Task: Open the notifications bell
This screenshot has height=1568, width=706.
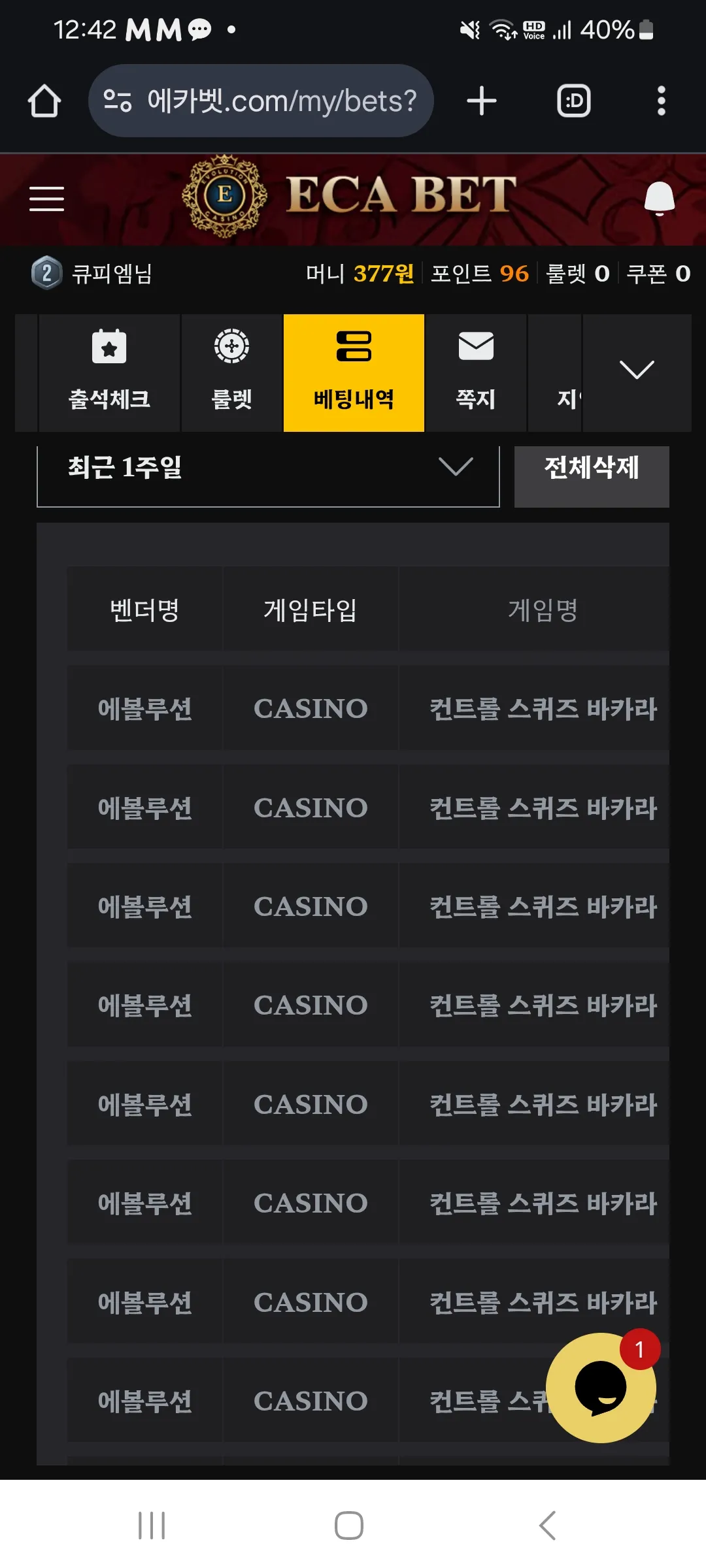Action: [659, 199]
